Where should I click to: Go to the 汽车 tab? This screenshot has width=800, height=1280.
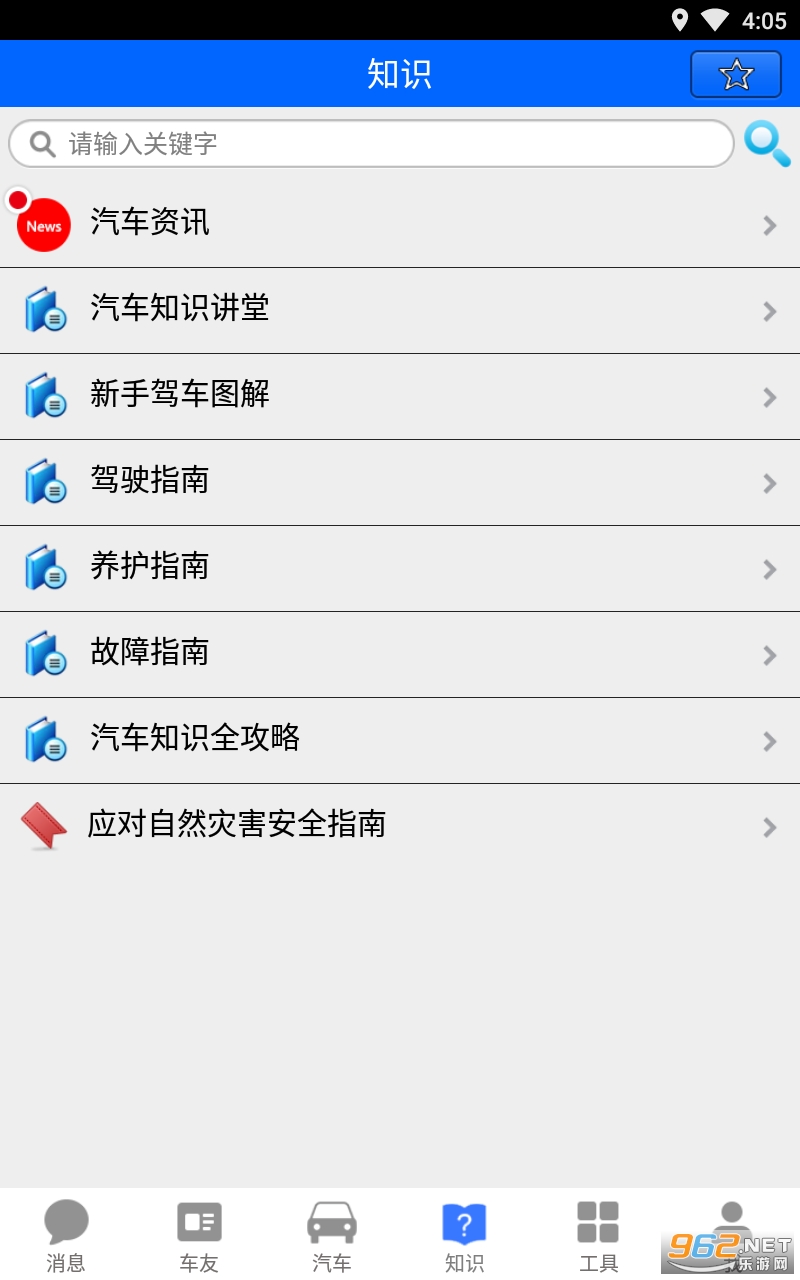(332, 1236)
